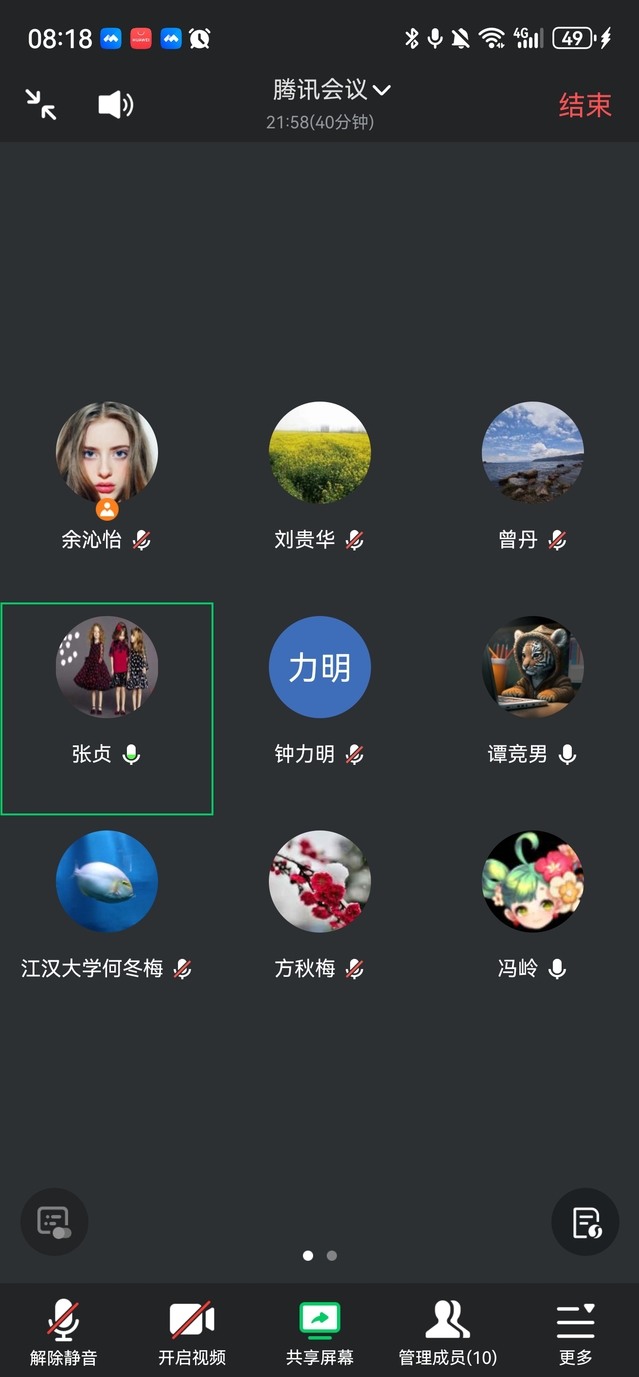Open 管理成员 participants list
Image resolution: width=639 pixels, height=1377 pixels.
pyautogui.click(x=447, y=1332)
